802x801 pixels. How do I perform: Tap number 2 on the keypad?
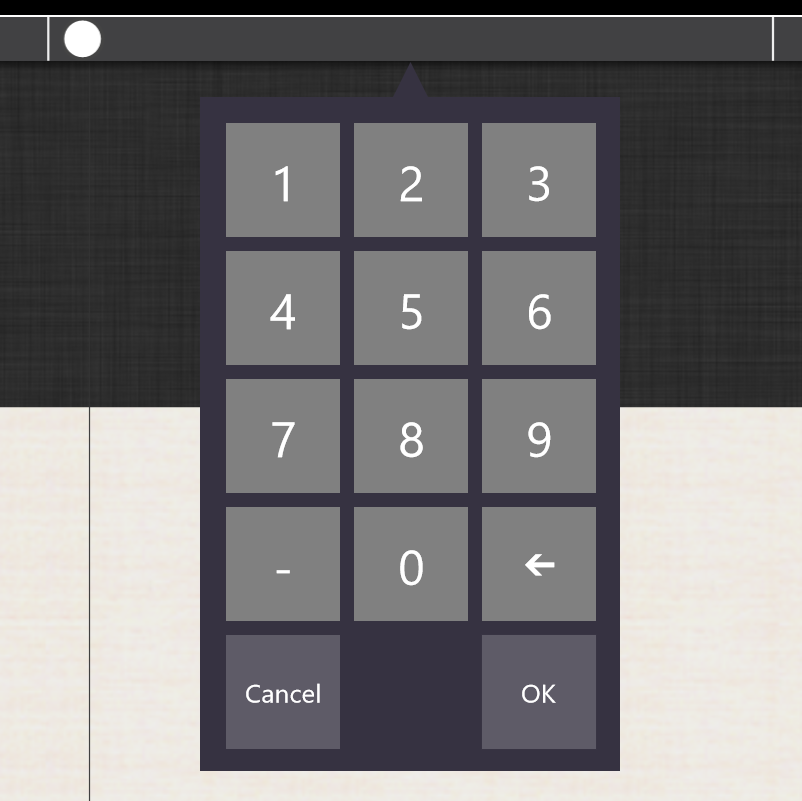pyautogui.click(x=411, y=180)
